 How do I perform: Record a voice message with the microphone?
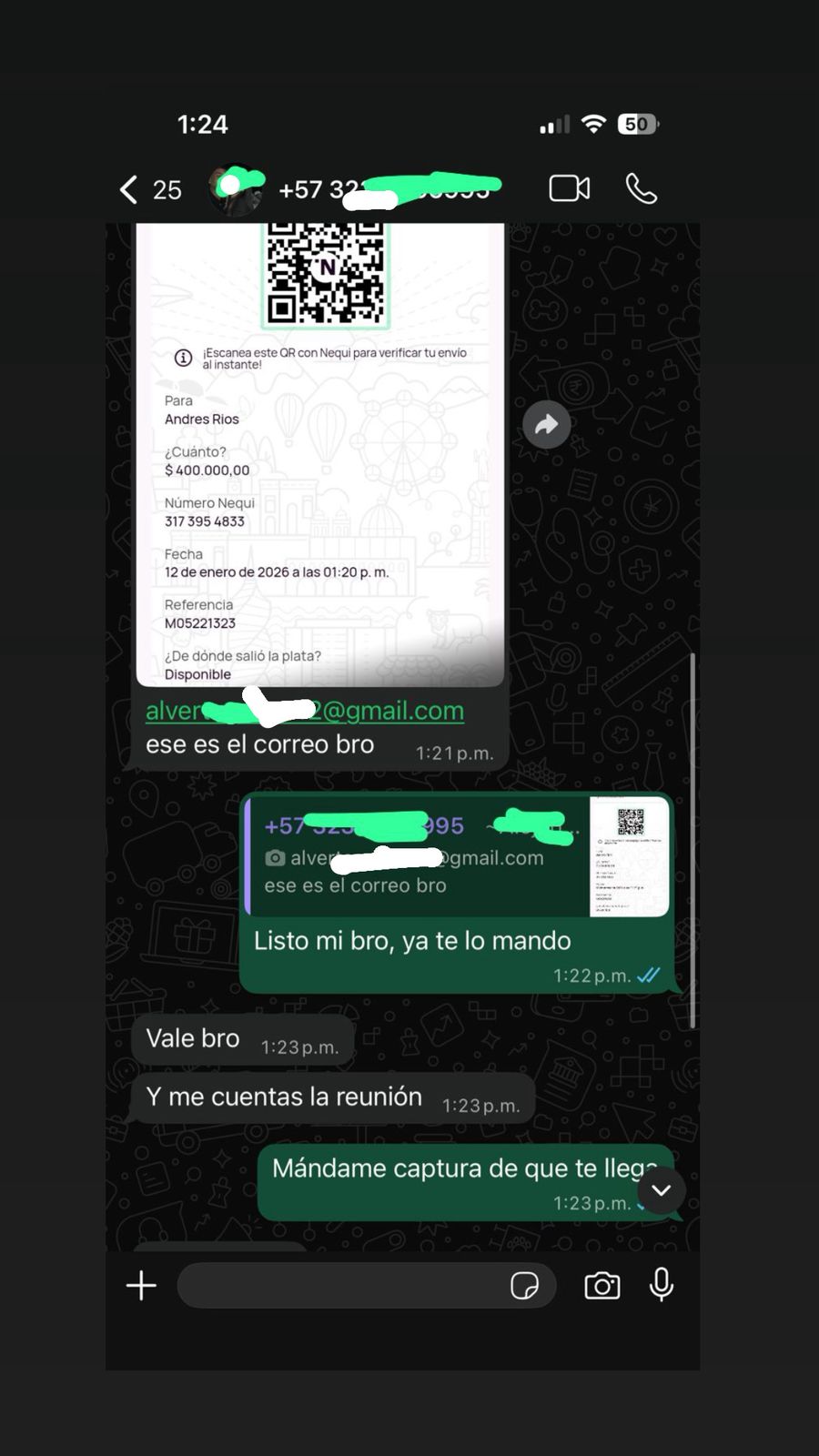662,1286
